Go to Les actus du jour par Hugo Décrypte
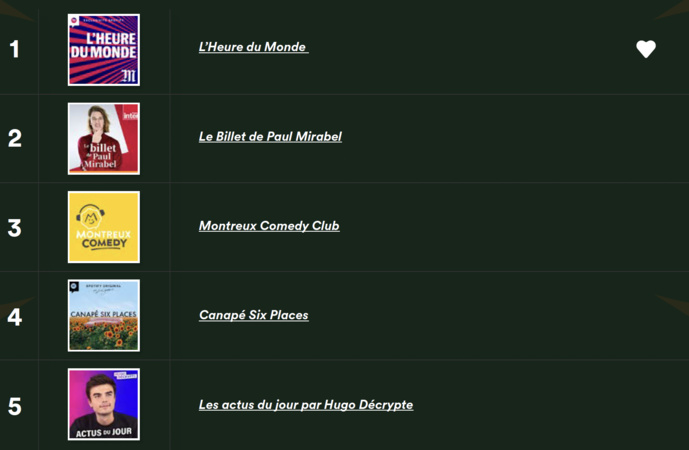The width and height of the screenshot is (689, 450). [305, 405]
